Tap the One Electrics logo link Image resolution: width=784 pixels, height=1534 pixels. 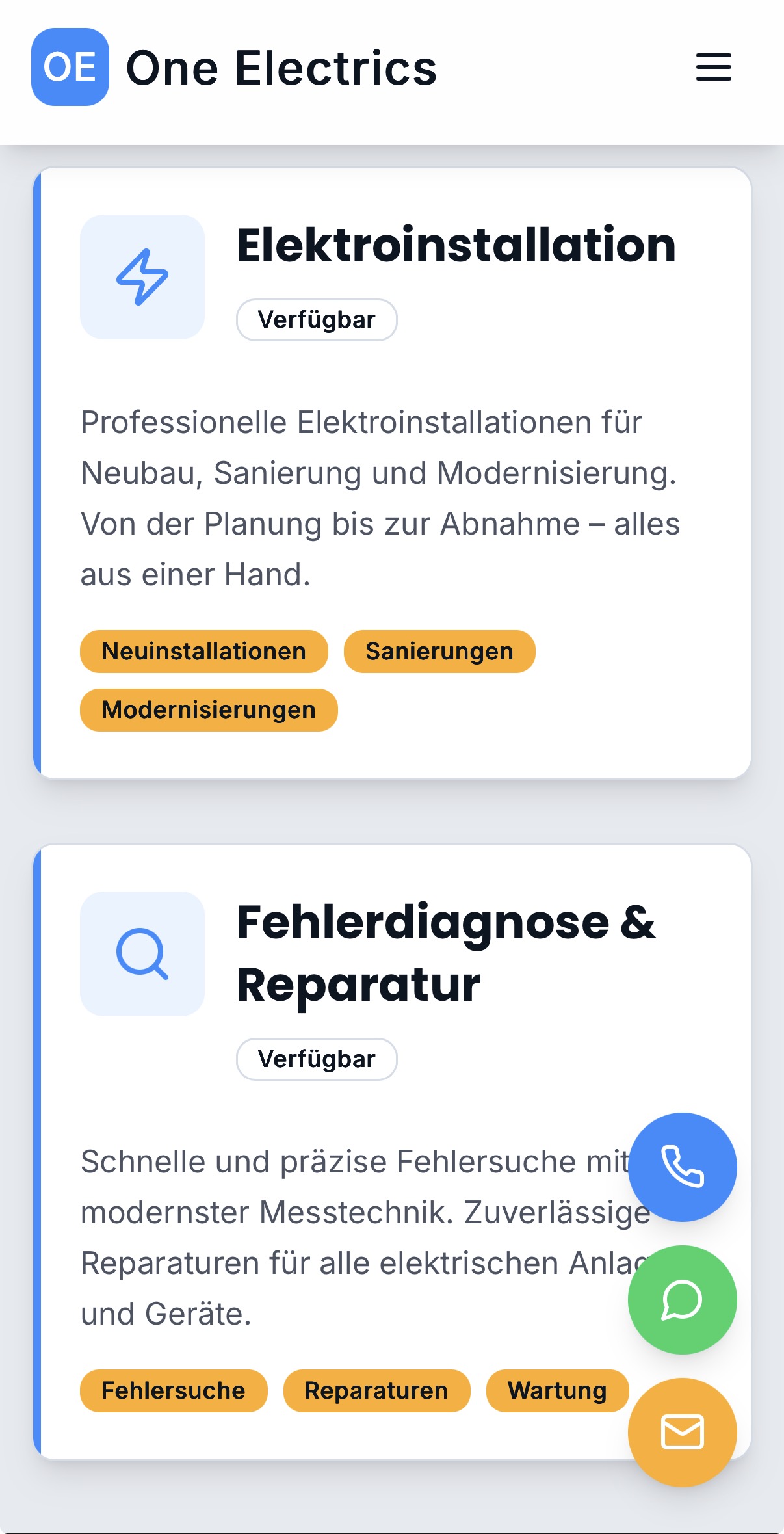point(234,68)
